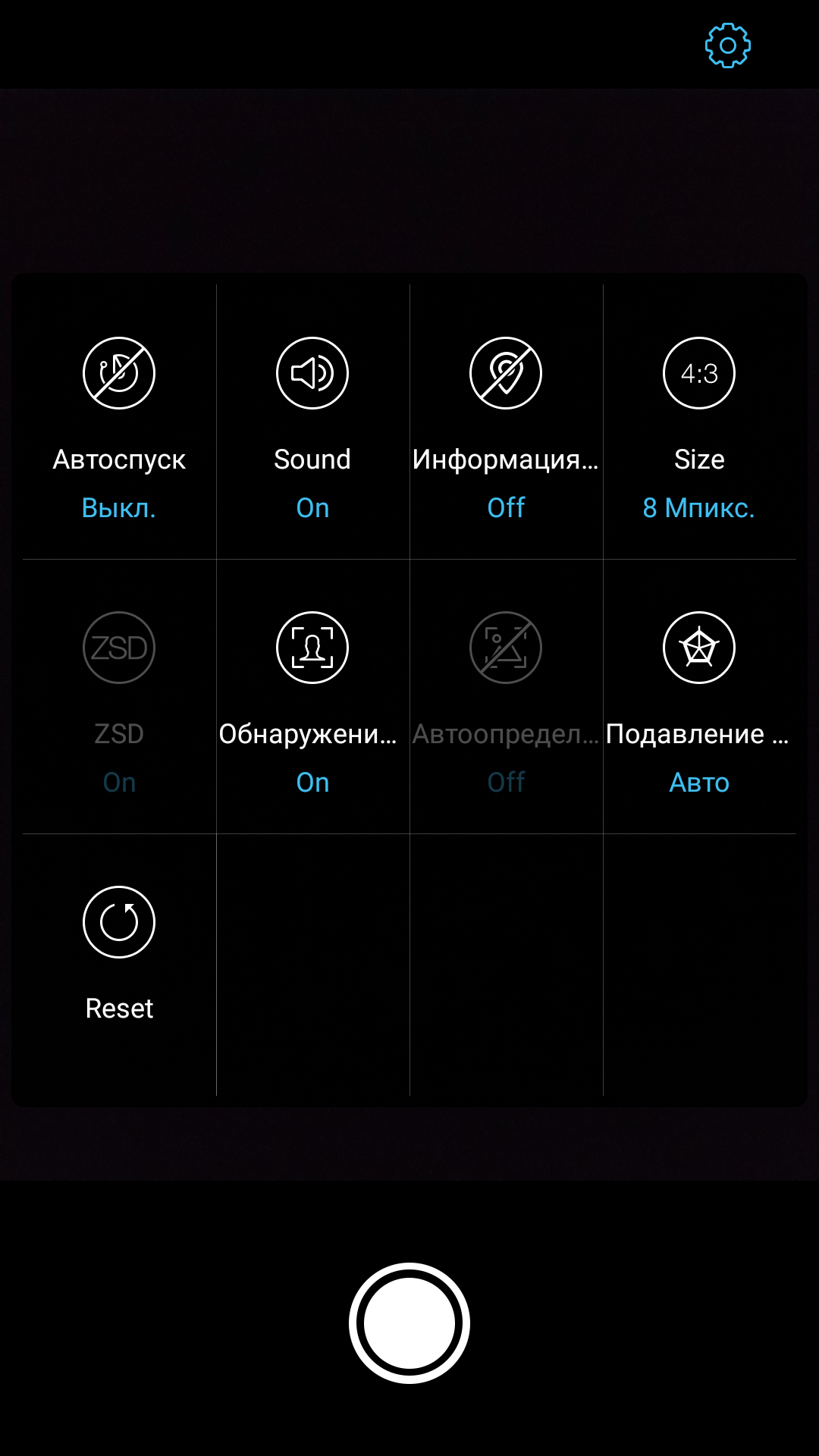Screen dimensions: 819x1456
Task: Toggle the Обнаружение face detection setting
Action: click(x=312, y=697)
